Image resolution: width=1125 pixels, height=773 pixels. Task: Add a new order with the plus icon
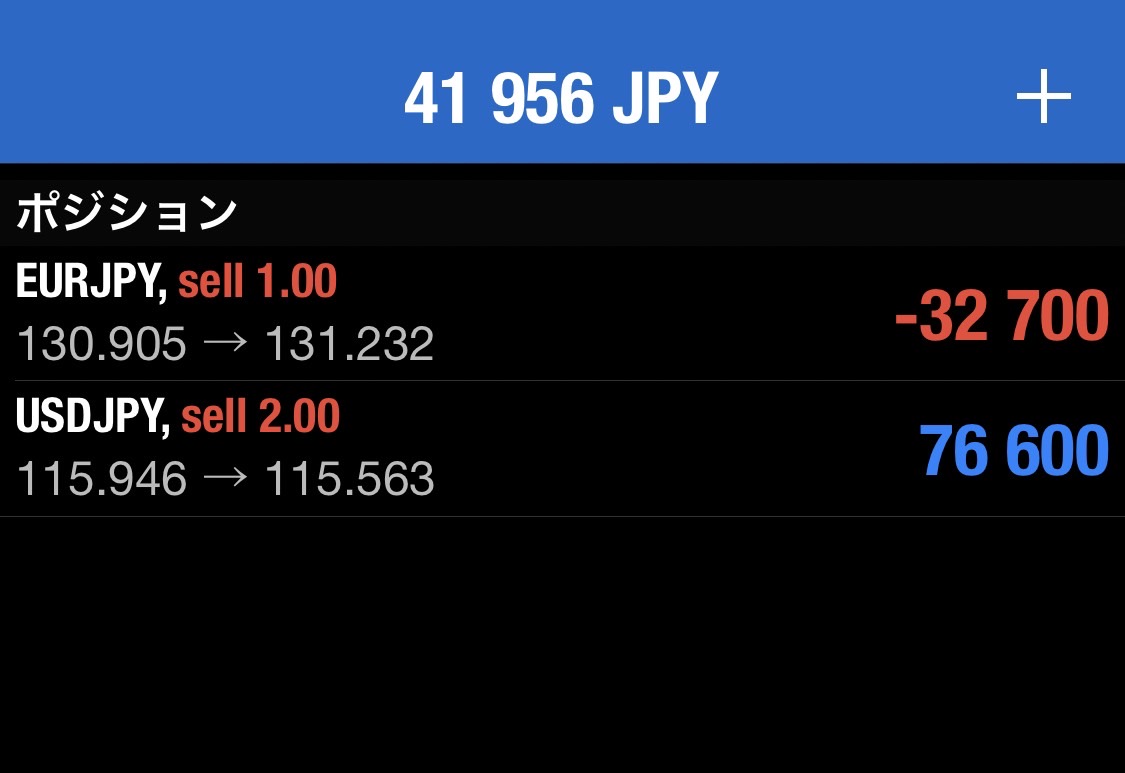coord(1043,97)
